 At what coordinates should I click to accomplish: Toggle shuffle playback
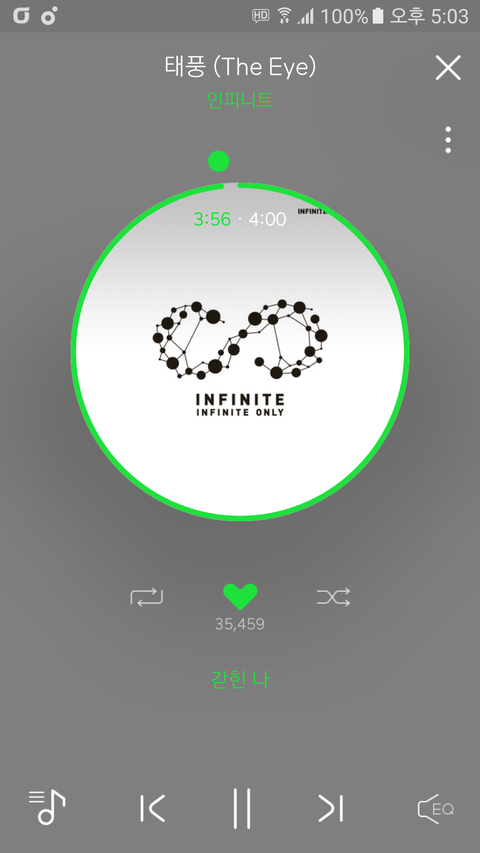333,597
